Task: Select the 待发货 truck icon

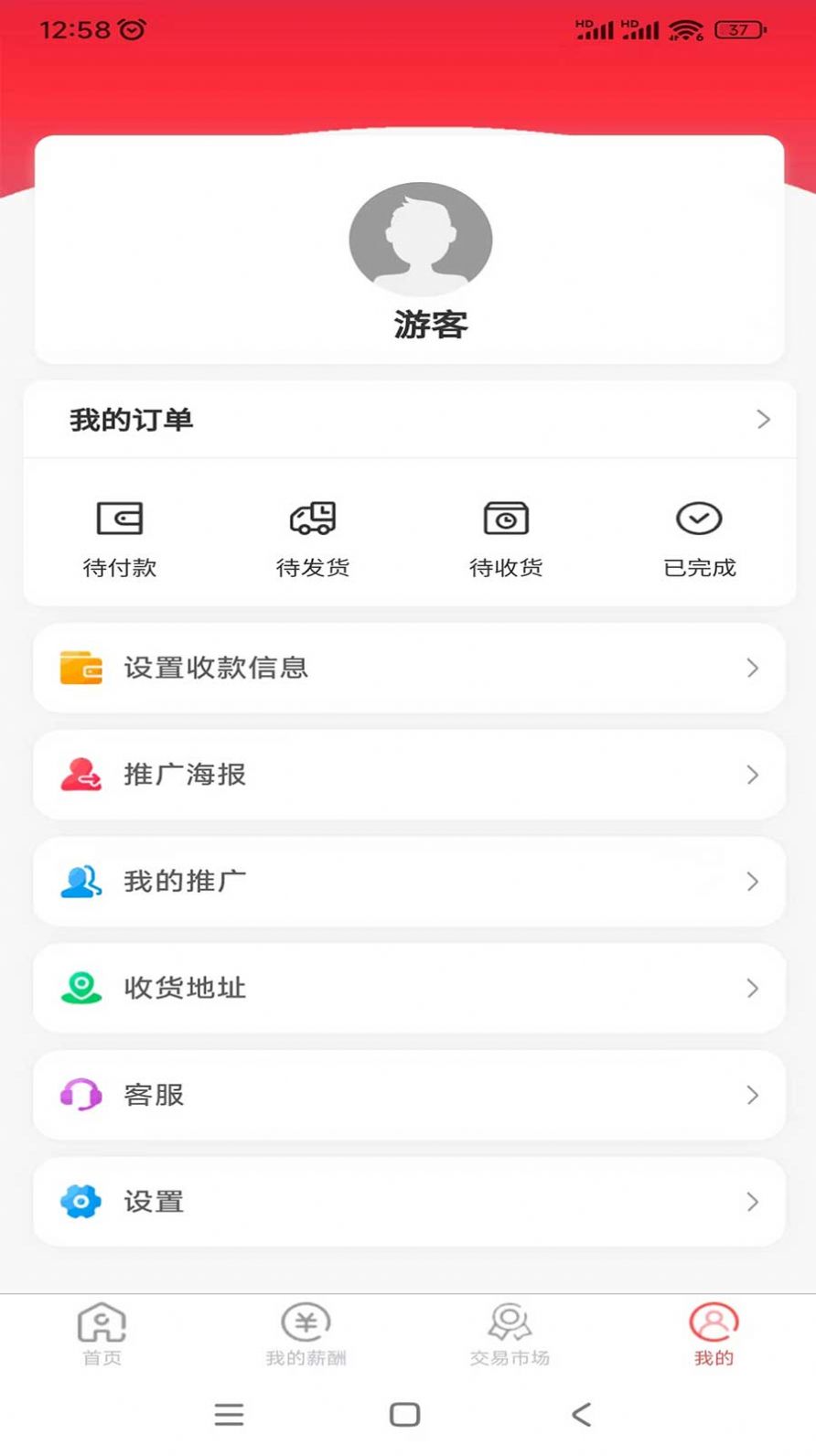Action: pos(314,518)
